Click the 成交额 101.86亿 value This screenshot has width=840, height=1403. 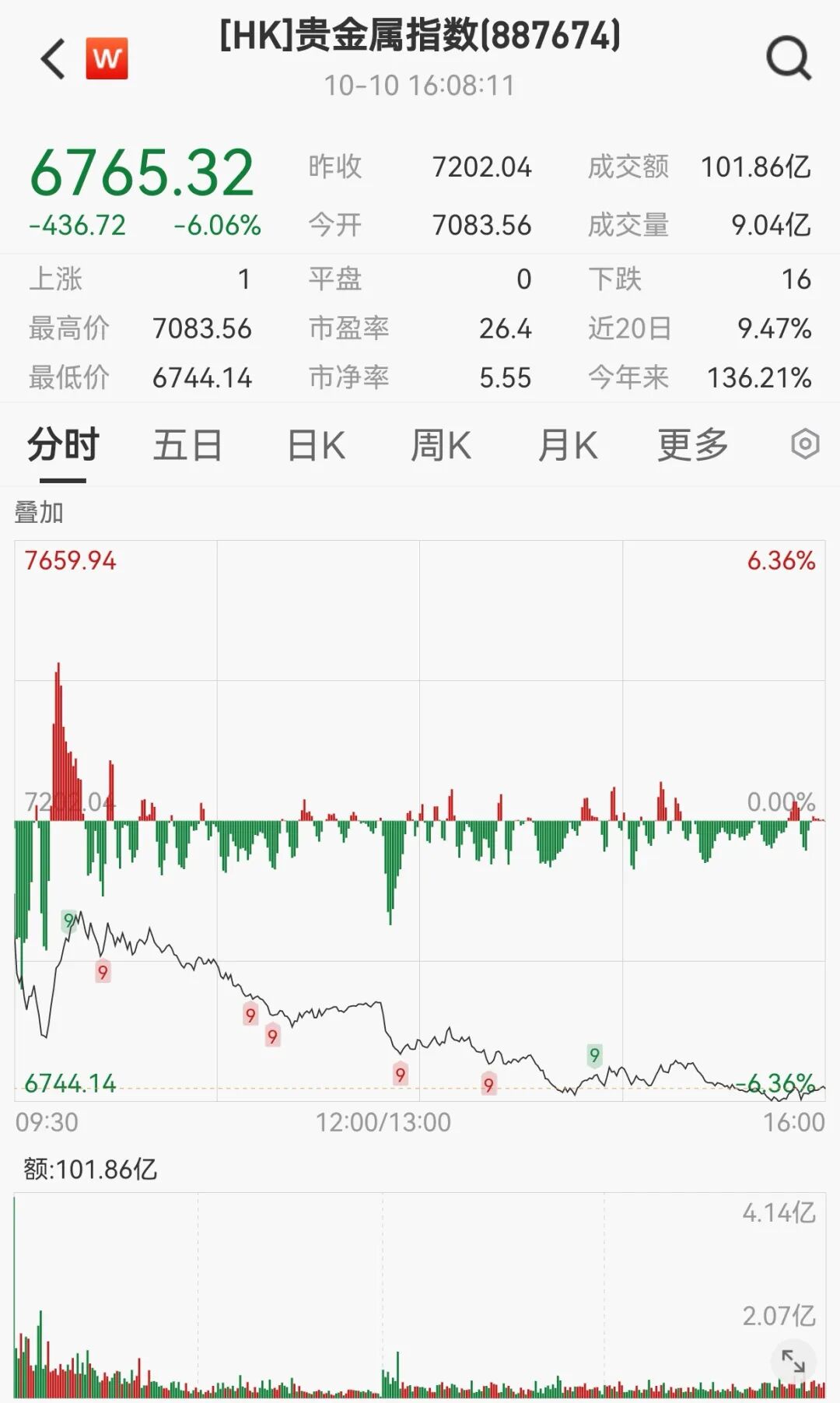(755, 166)
